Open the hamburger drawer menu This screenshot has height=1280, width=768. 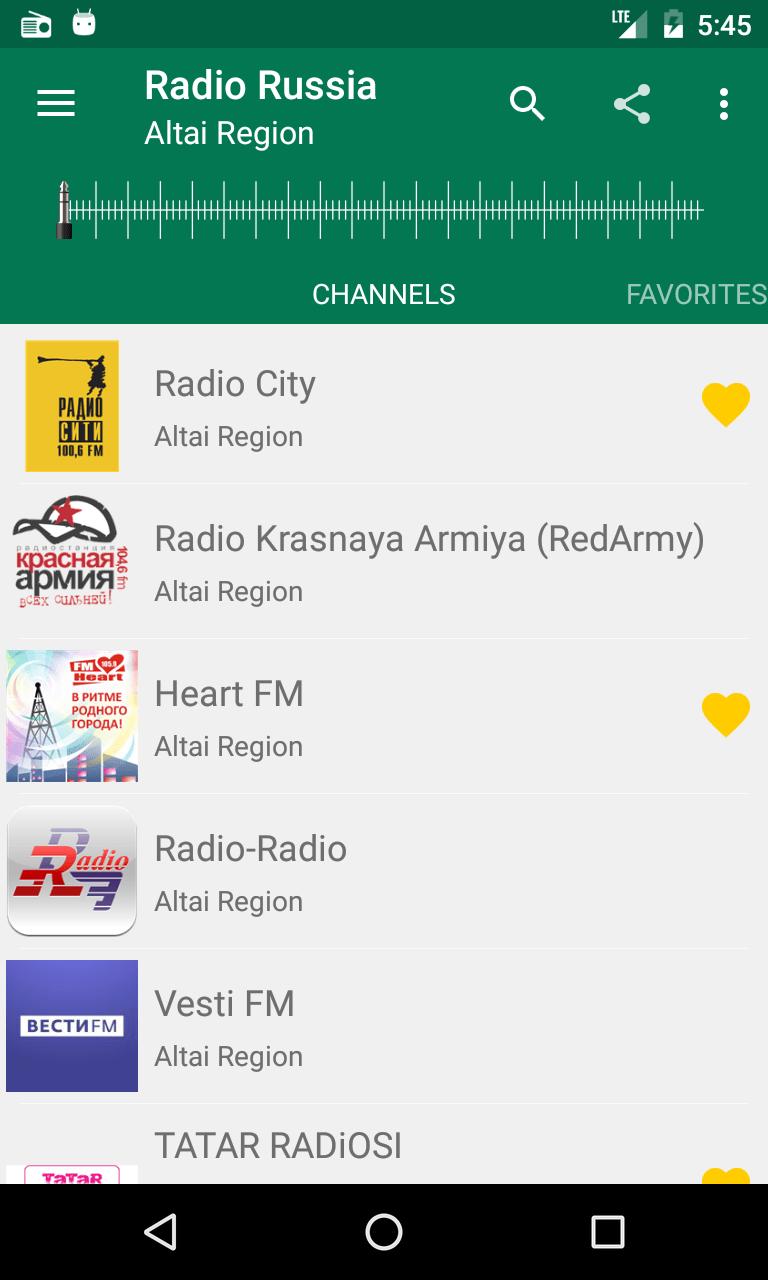pos(56,104)
